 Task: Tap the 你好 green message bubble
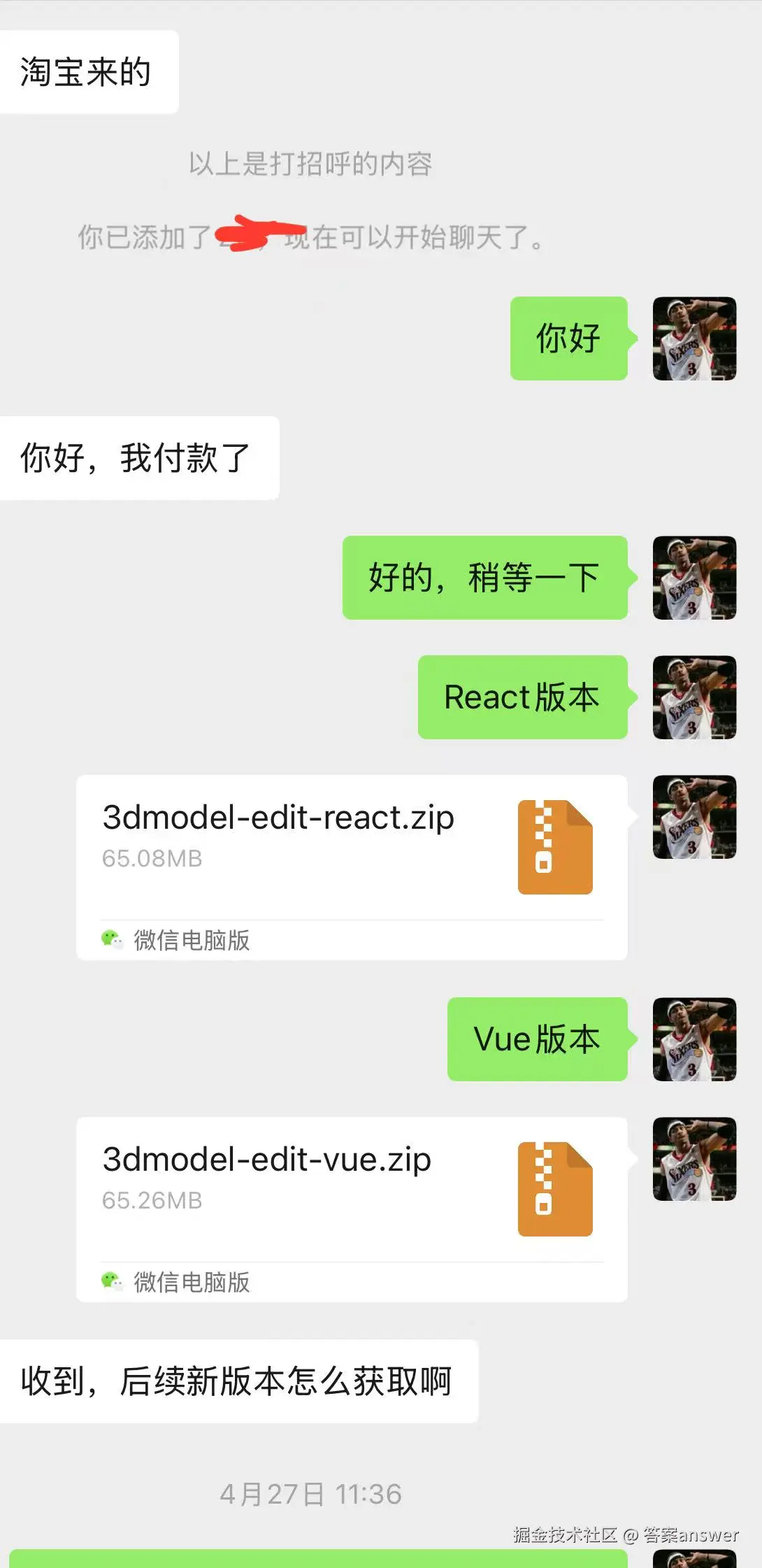click(x=568, y=338)
